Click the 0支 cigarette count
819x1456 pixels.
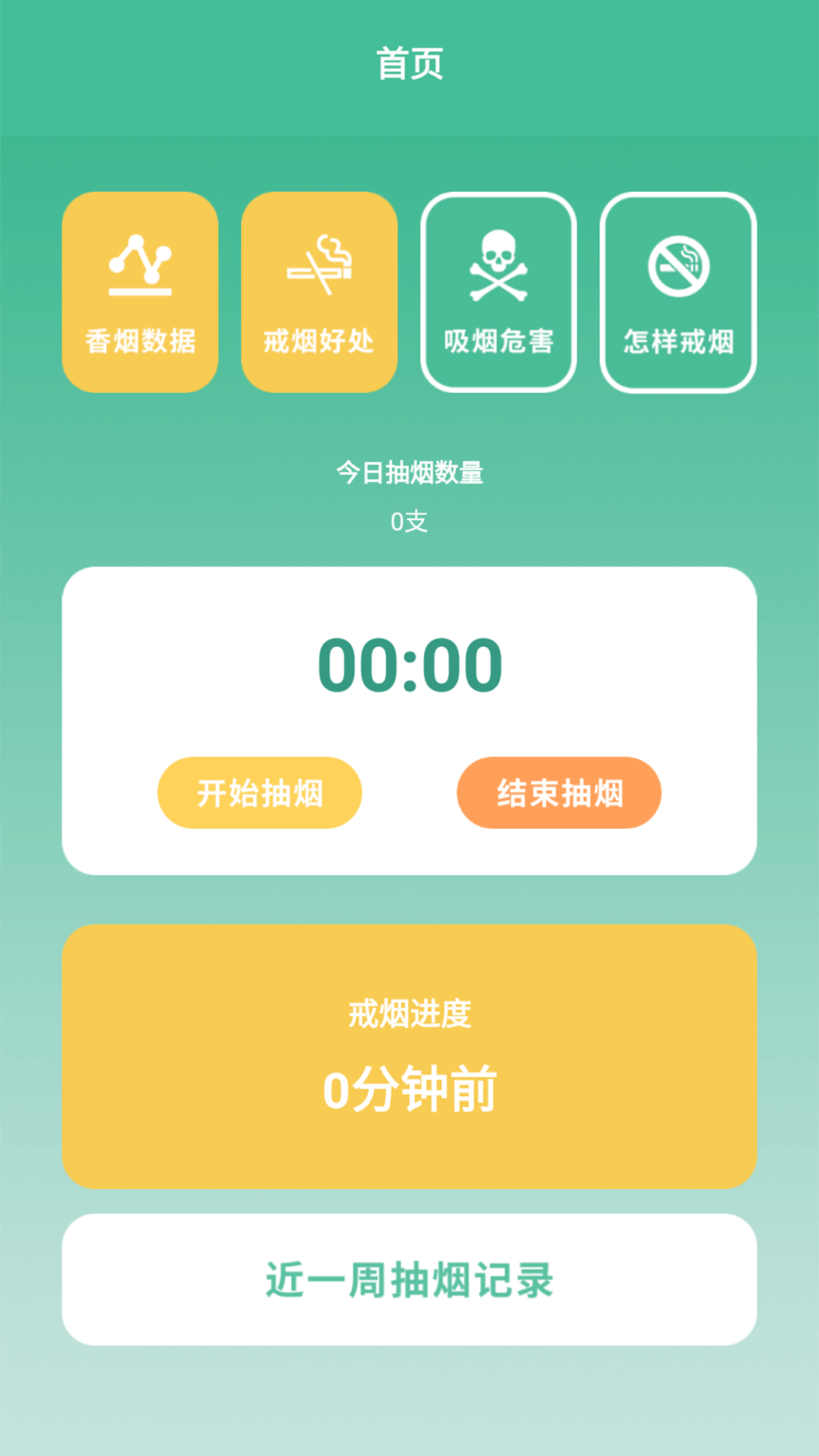409,522
